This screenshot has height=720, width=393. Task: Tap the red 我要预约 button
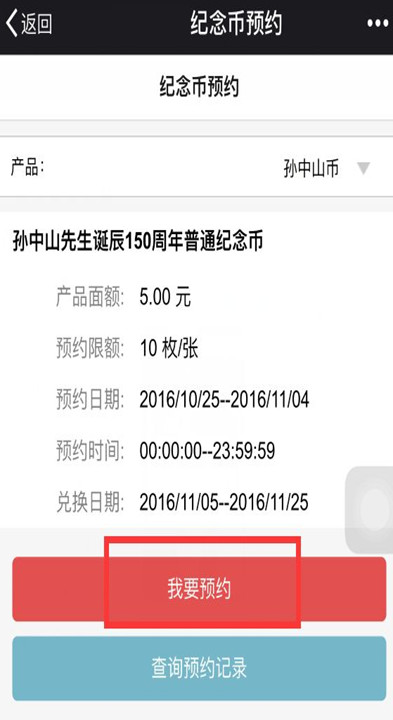pyautogui.click(x=199, y=589)
